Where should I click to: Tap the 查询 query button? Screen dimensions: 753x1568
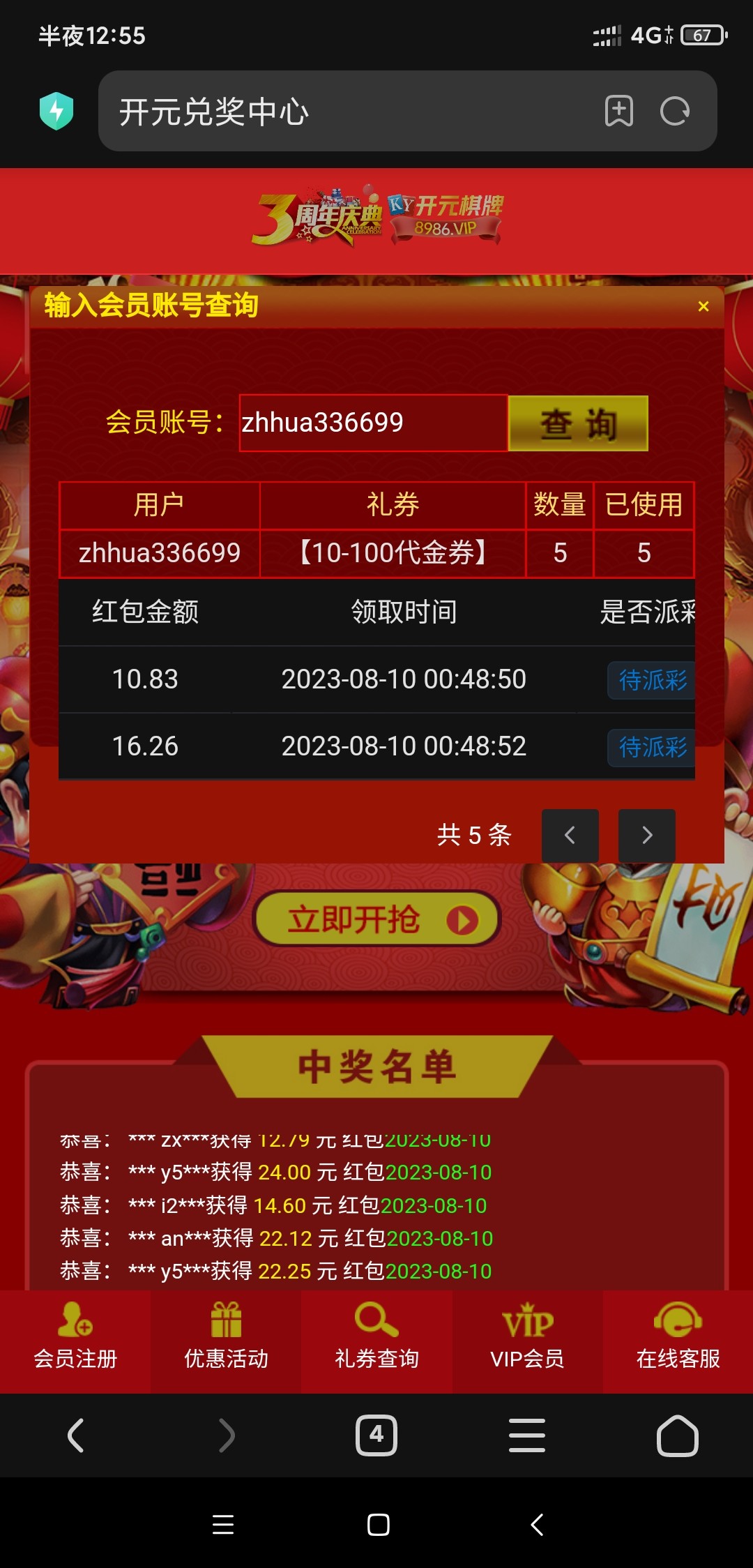(578, 423)
